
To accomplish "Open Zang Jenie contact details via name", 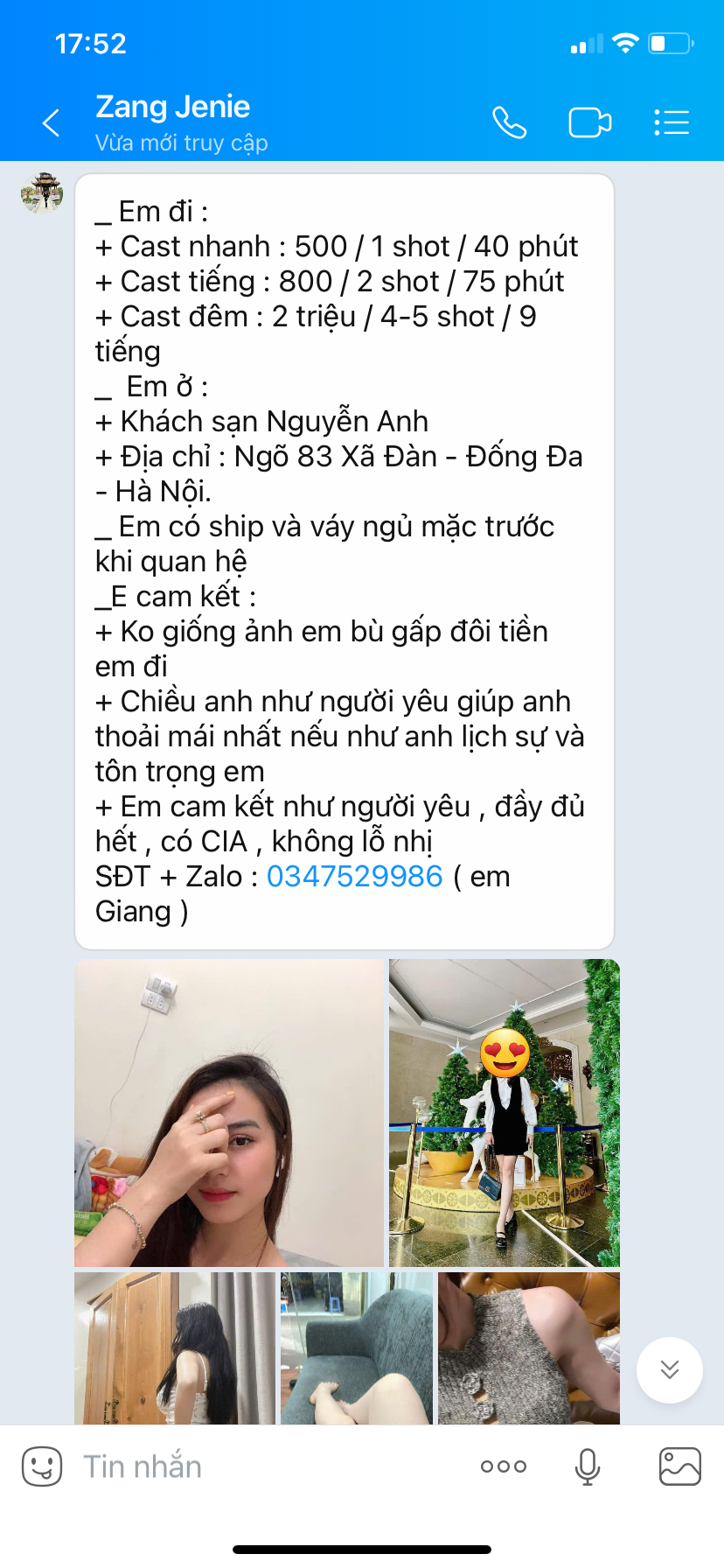I will [x=172, y=106].
